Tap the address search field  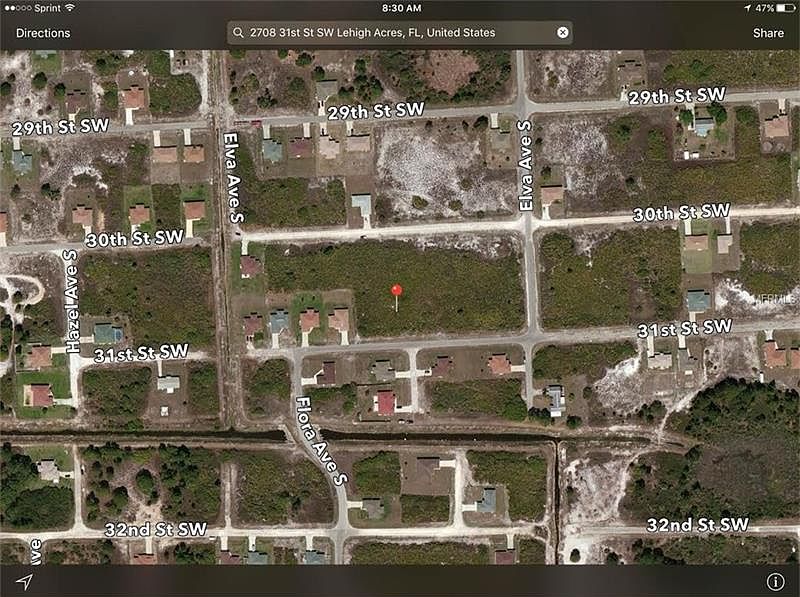pos(390,33)
